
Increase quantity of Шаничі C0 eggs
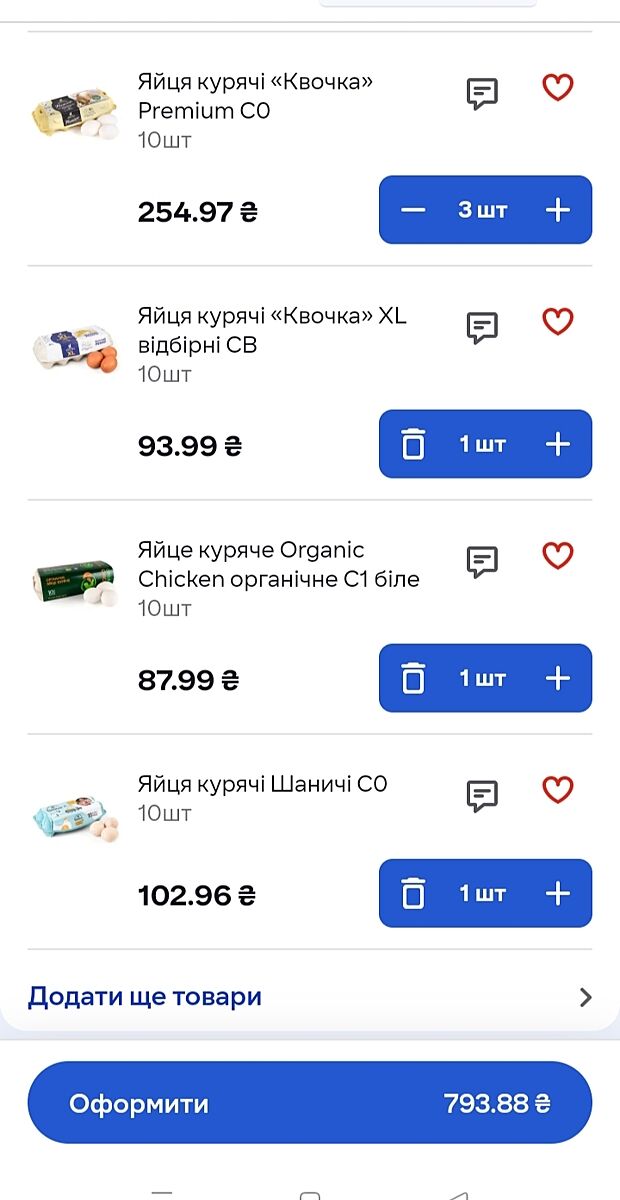point(557,893)
